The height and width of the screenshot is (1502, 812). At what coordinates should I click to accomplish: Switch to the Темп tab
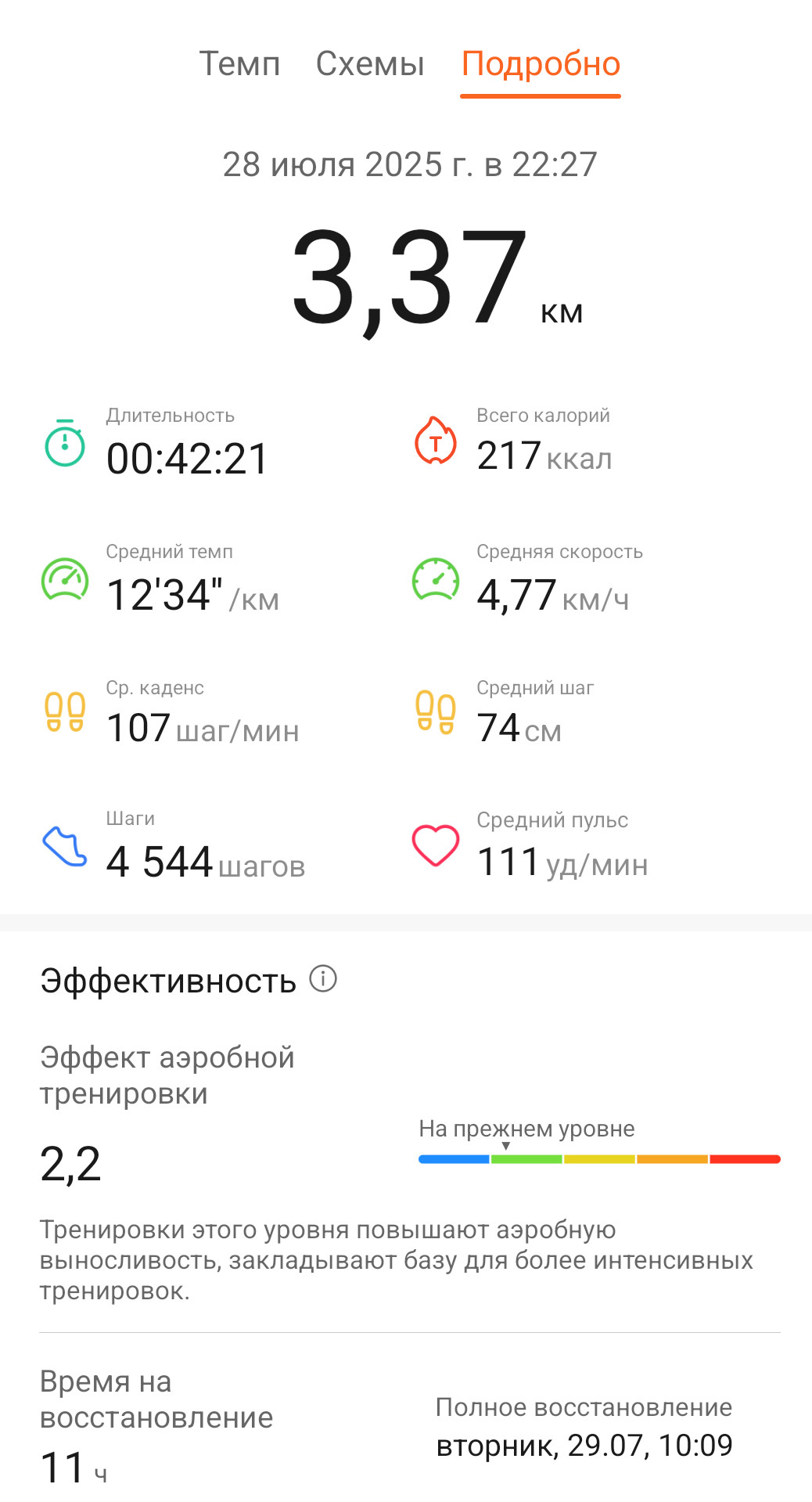pos(239,63)
